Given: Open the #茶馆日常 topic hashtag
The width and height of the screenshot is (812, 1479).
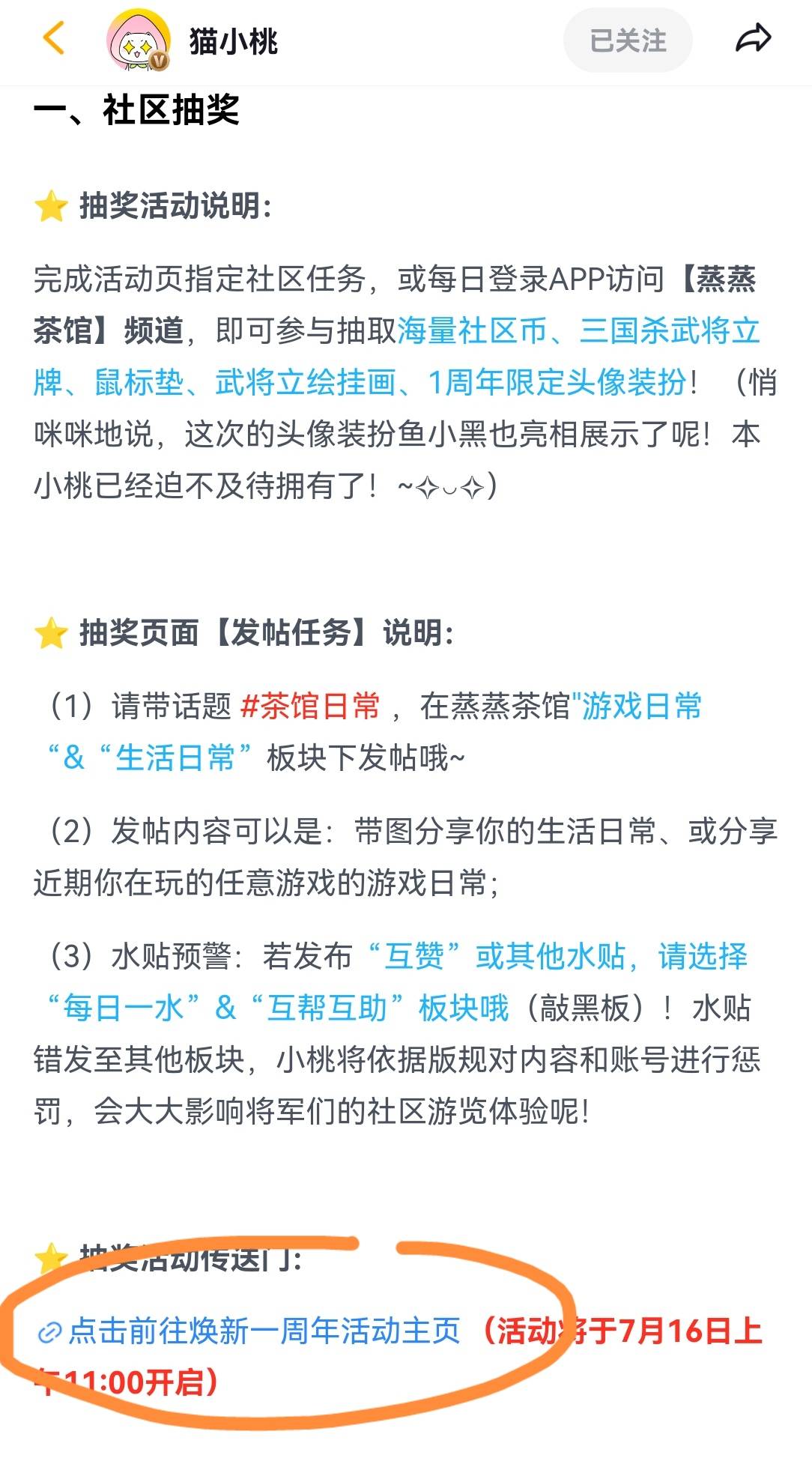Looking at the screenshot, I should [x=310, y=706].
